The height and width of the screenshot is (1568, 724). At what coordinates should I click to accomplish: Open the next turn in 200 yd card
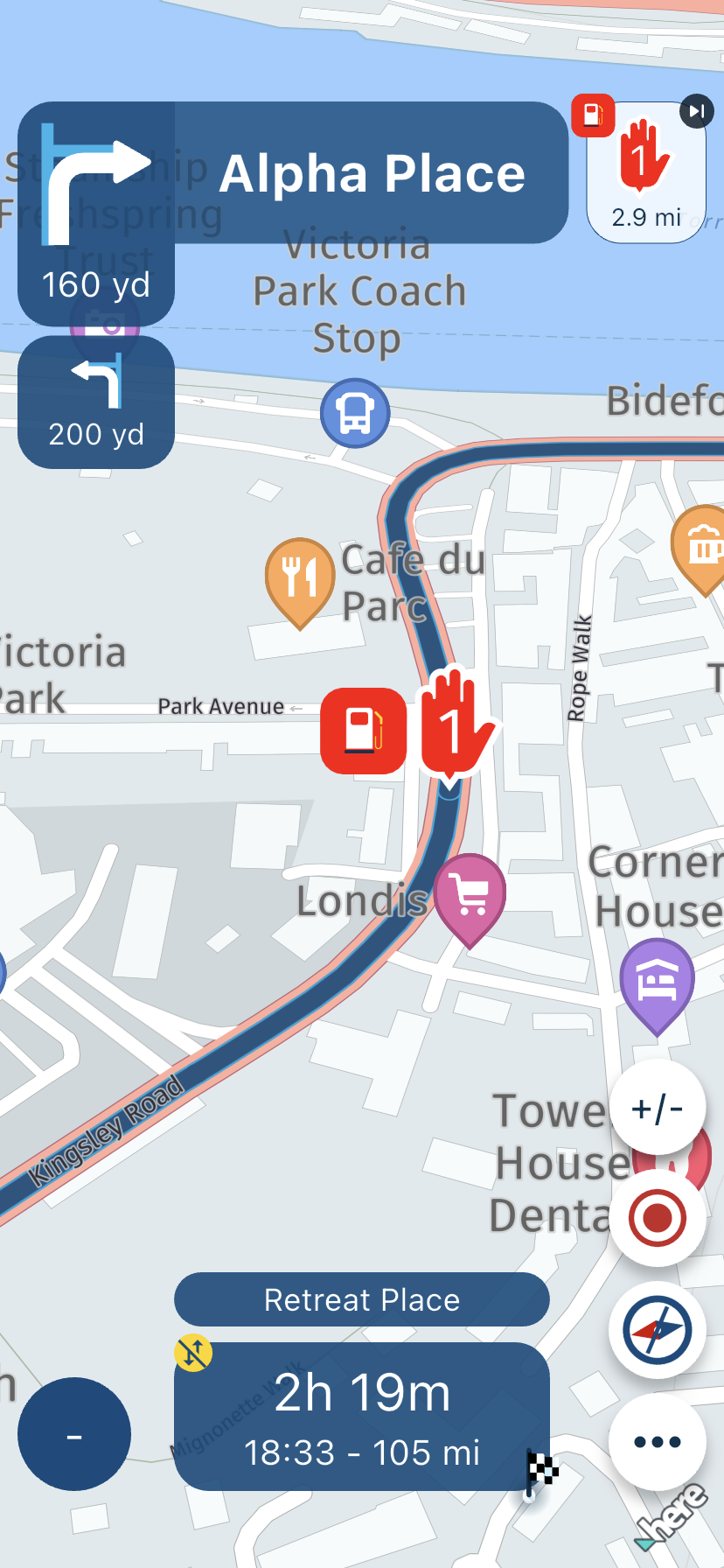click(96, 402)
